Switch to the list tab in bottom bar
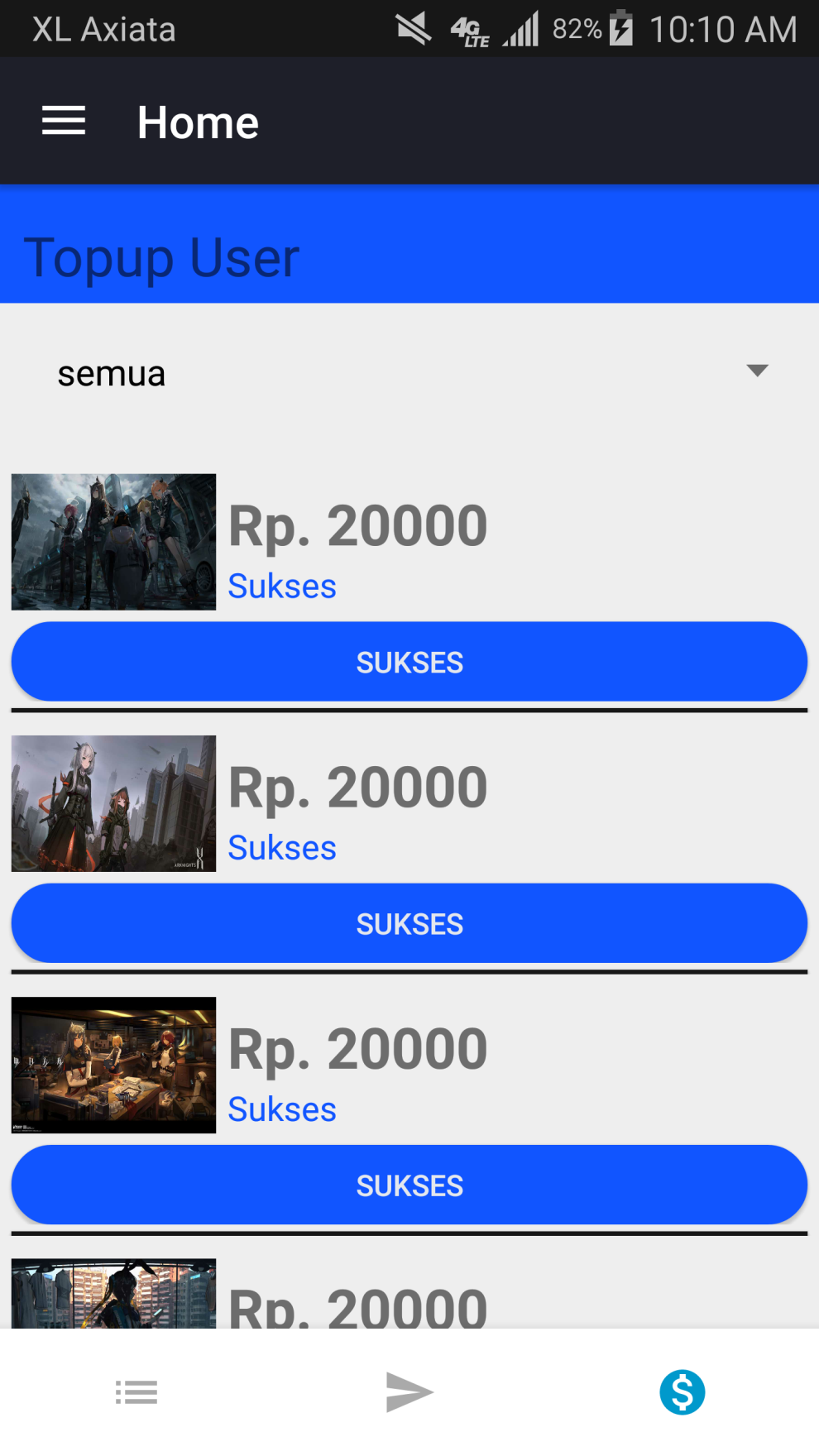Viewport: 819px width, 1456px height. point(136,1392)
